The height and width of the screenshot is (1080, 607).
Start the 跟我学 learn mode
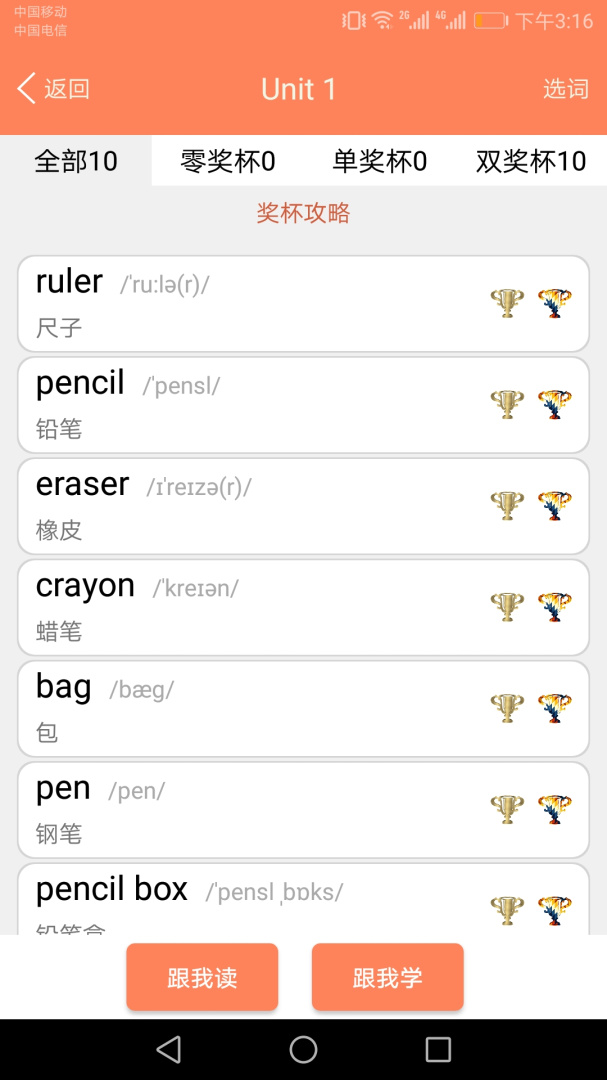(x=387, y=977)
